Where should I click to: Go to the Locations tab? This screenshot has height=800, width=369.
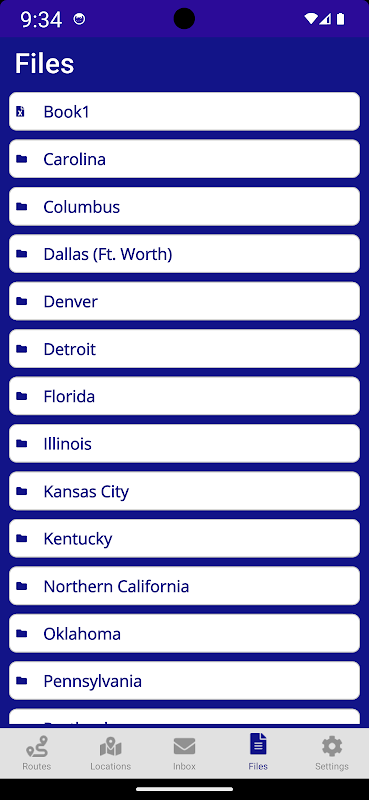click(111, 753)
